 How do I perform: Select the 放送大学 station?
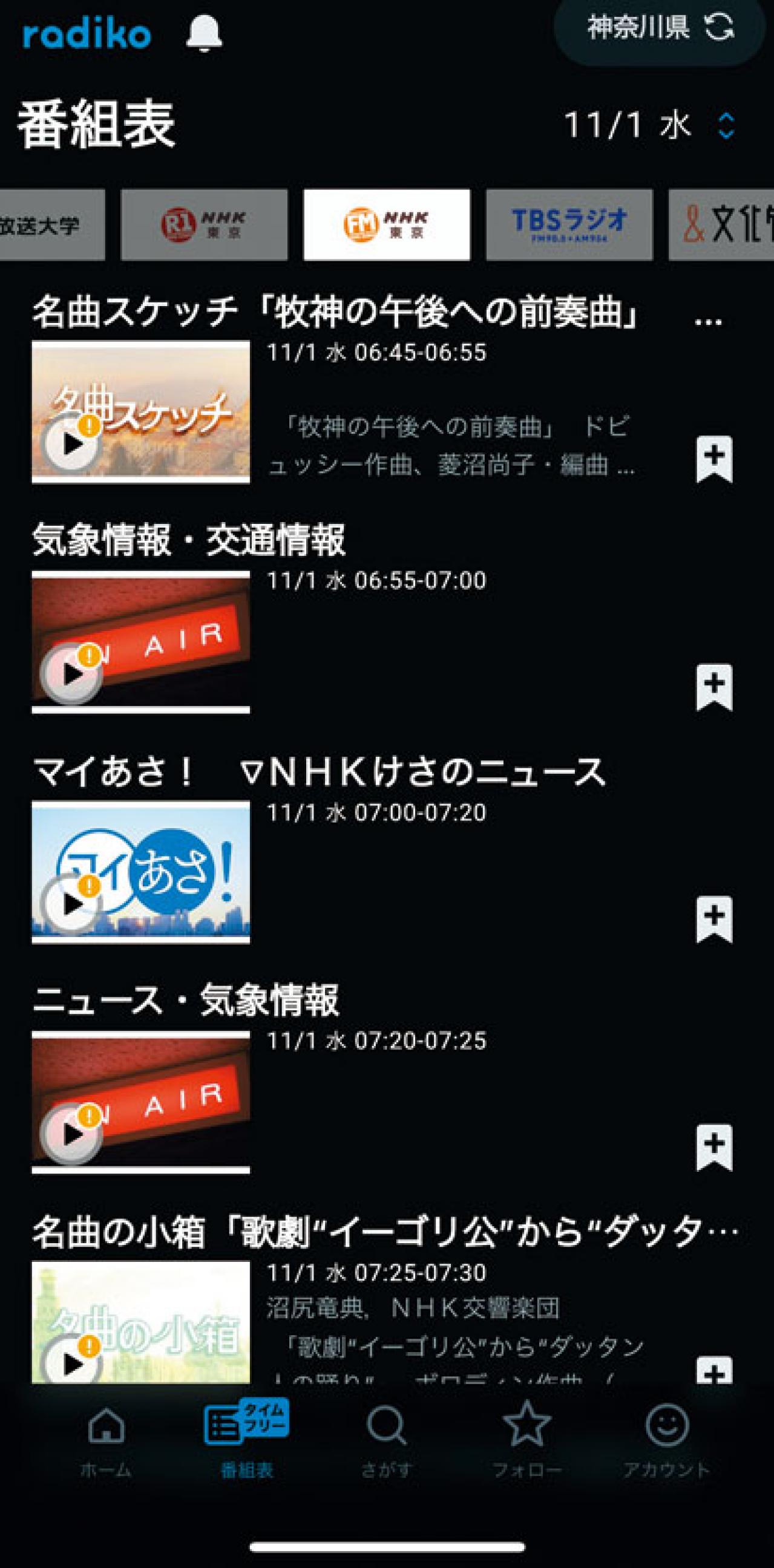click(51, 225)
